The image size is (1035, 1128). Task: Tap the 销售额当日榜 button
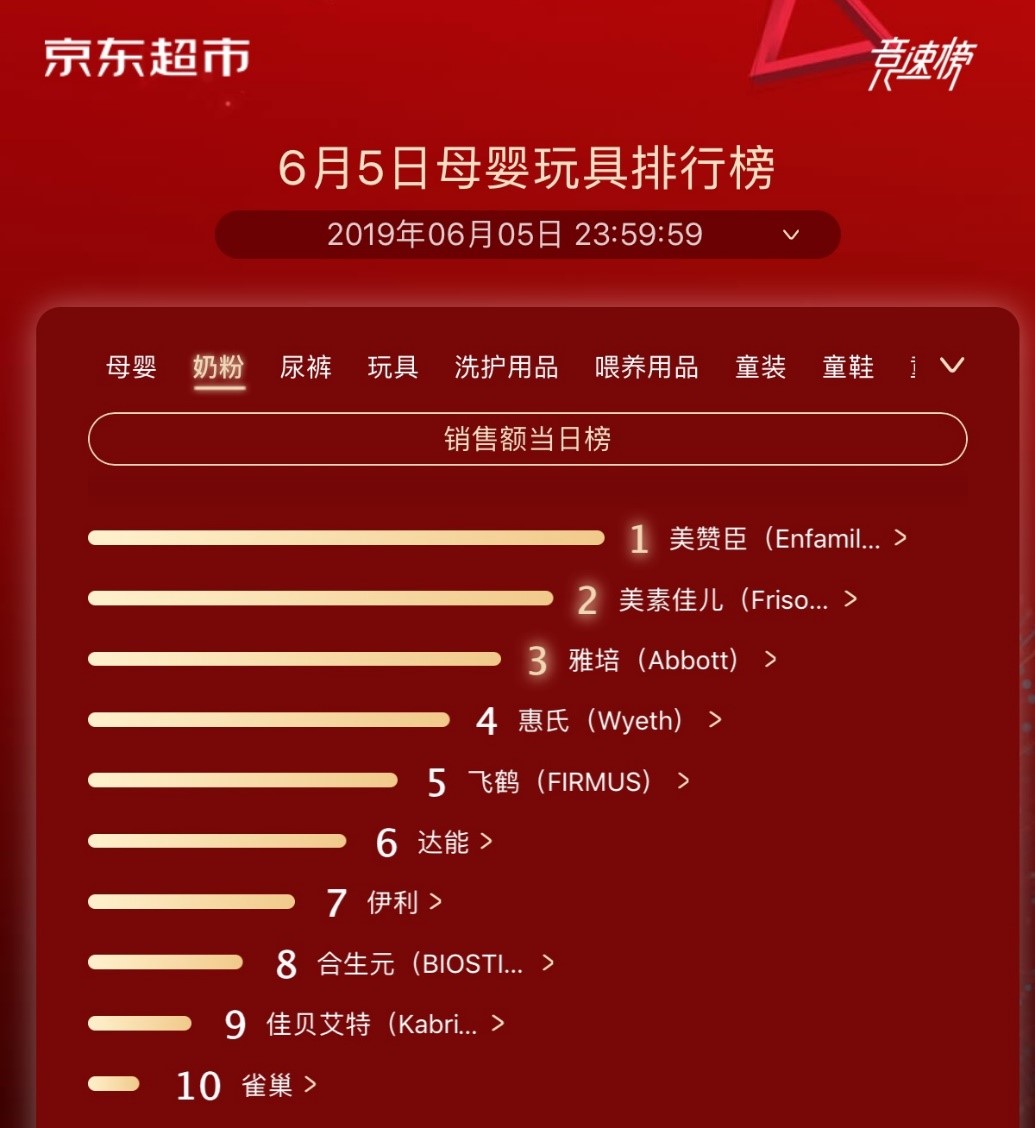pos(527,439)
